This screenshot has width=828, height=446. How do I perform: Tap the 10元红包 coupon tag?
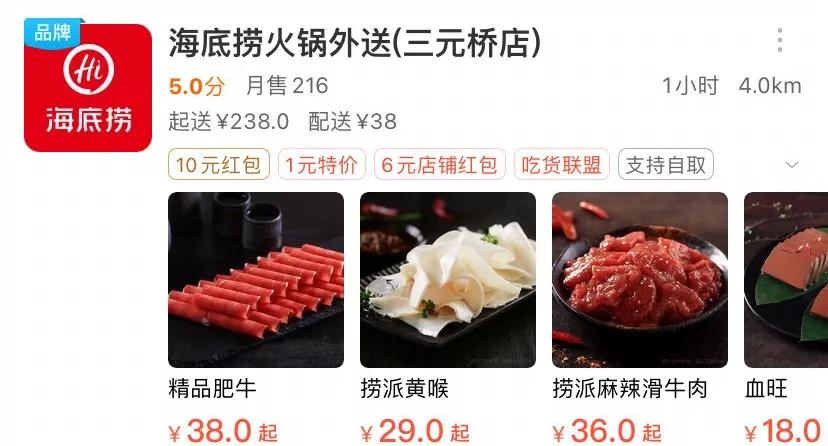218,165
